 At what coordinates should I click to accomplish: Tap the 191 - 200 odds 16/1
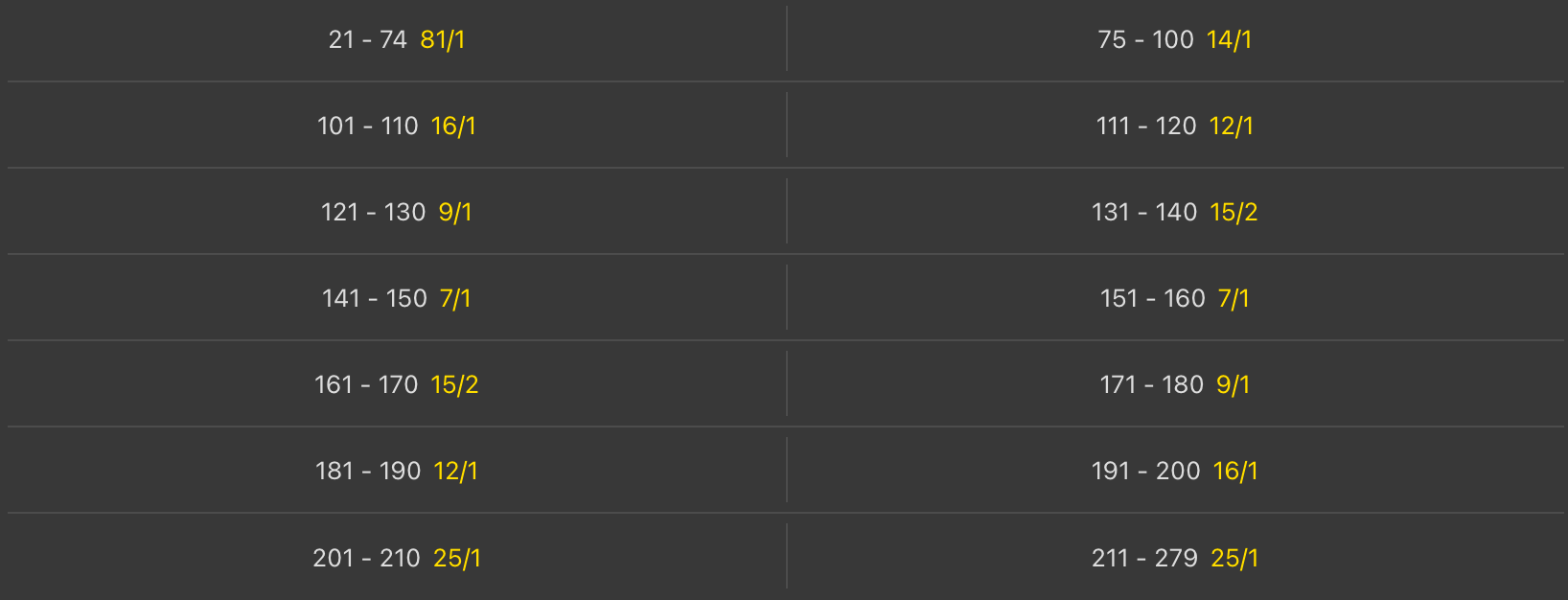(1174, 471)
